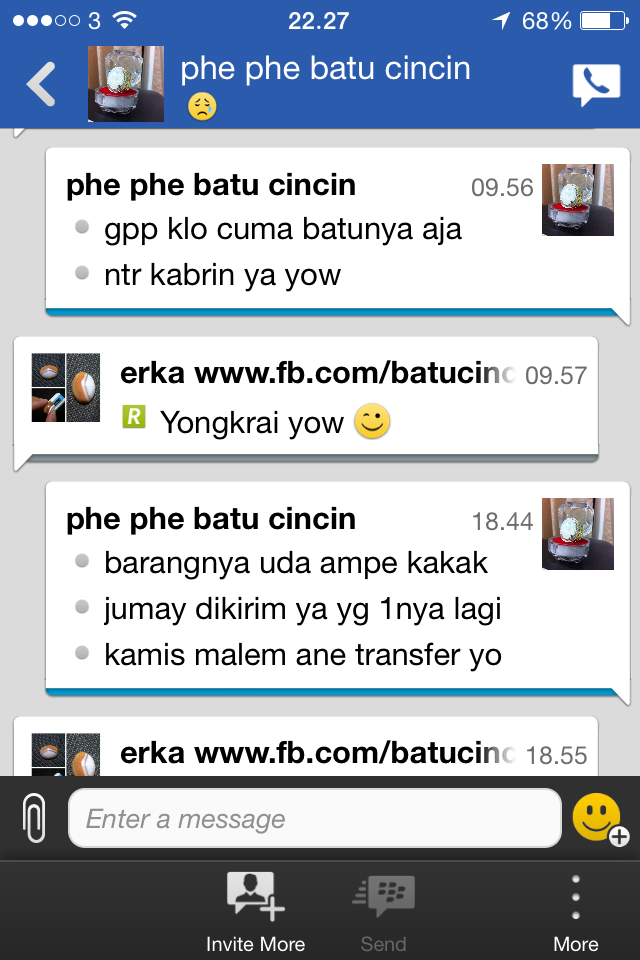
Task: Tap the Enter a message field
Action: tap(314, 819)
